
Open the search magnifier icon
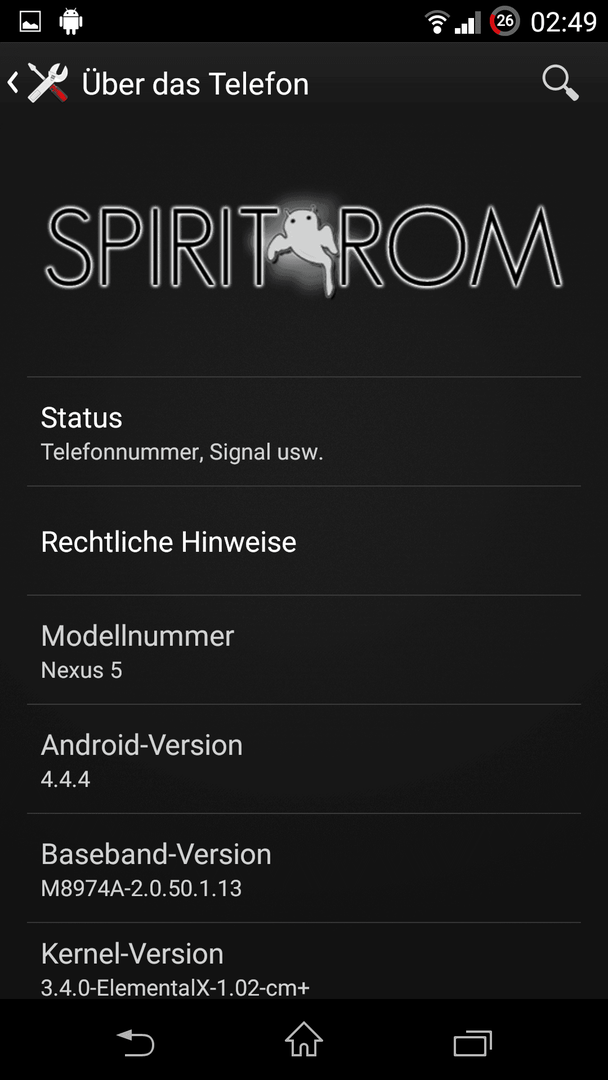560,83
